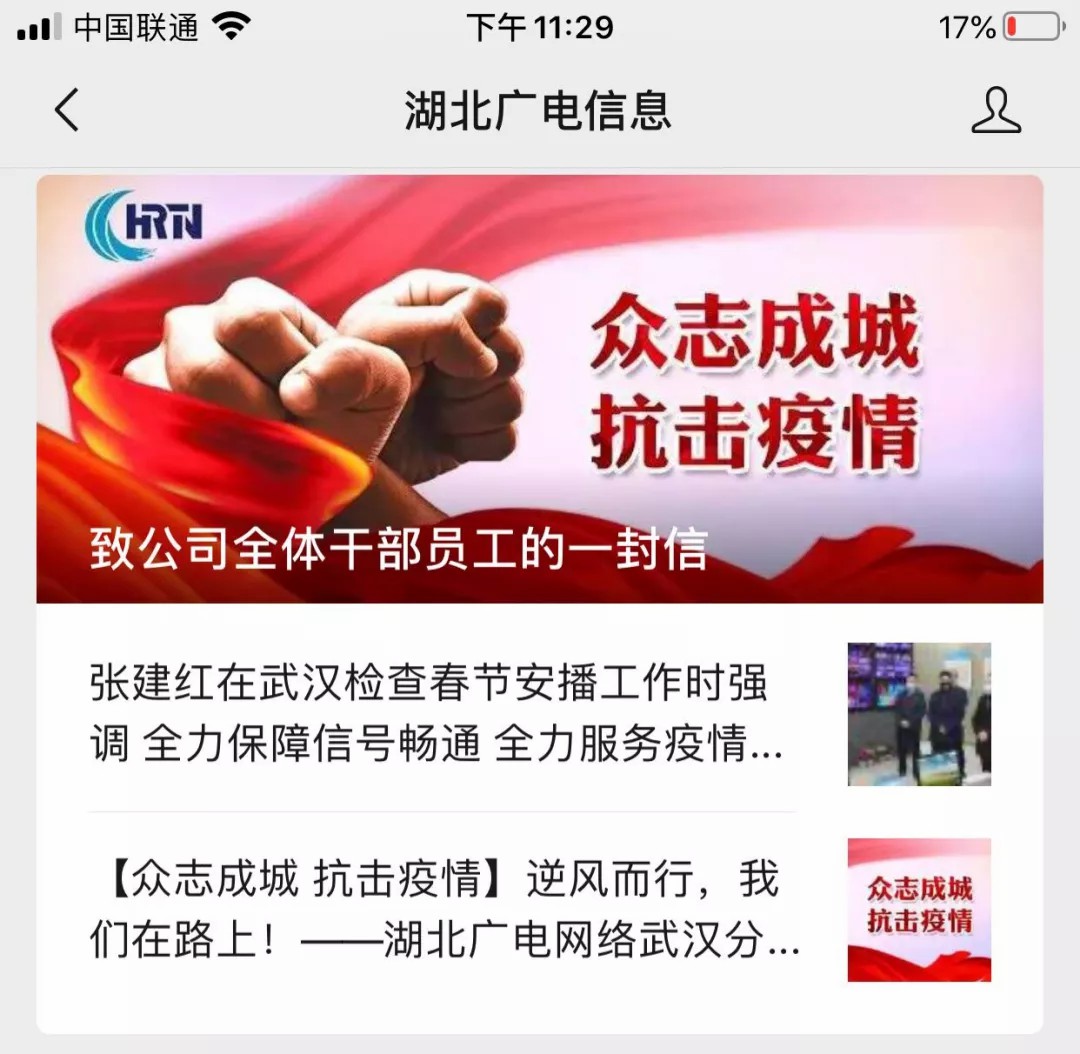Image resolution: width=1080 pixels, height=1054 pixels.
Task: Open the 致公司全体干部员工的一封信 banner article
Action: click(540, 390)
